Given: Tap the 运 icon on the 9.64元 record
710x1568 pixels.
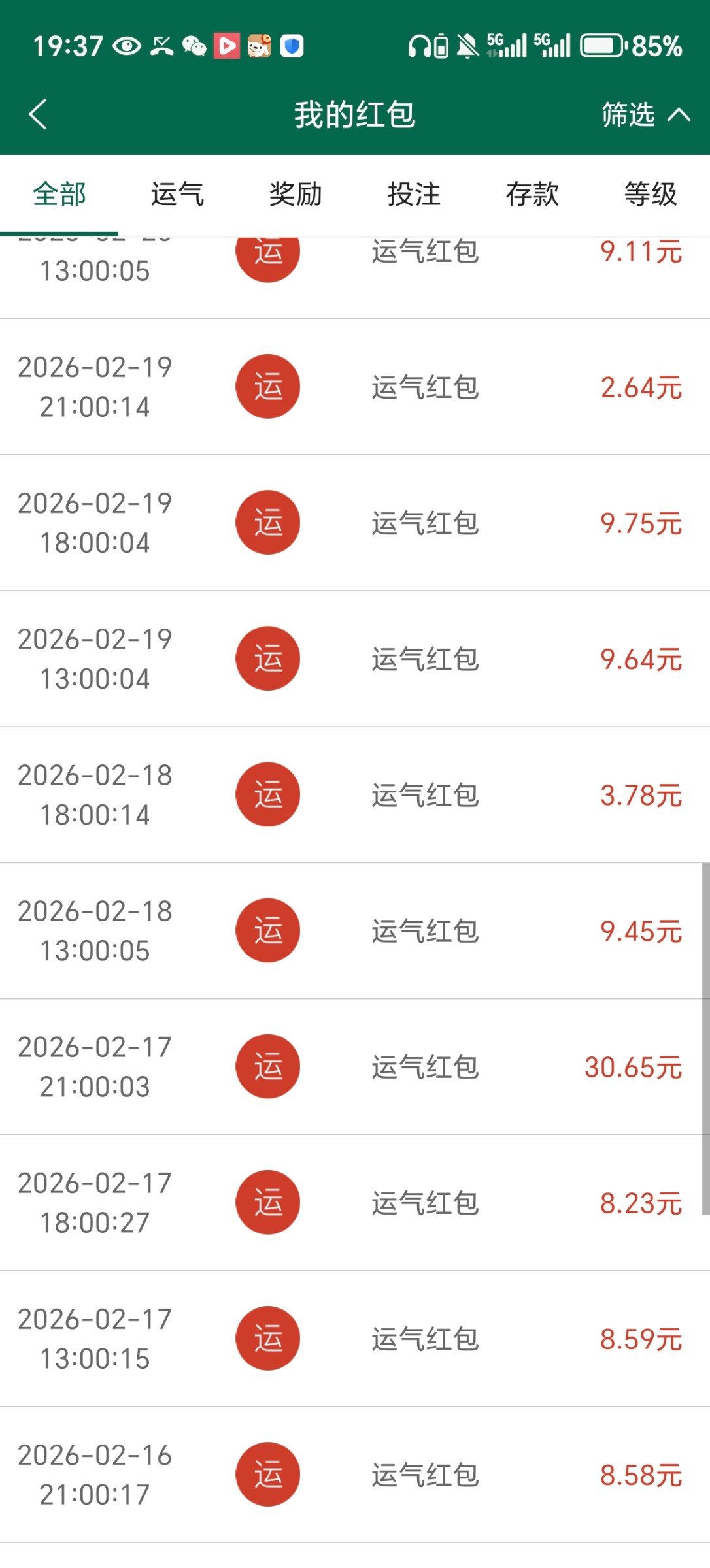Looking at the screenshot, I should (267, 658).
